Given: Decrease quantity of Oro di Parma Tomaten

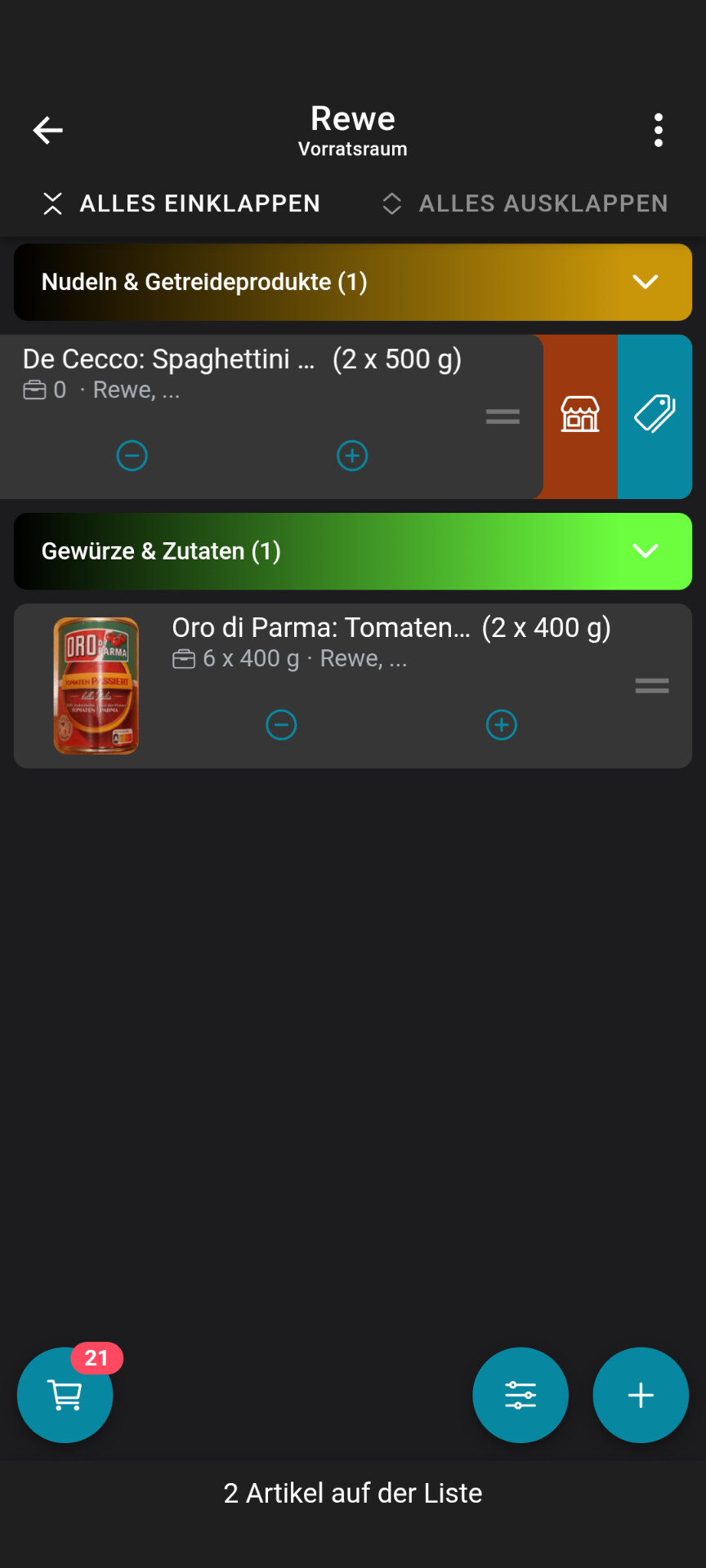Looking at the screenshot, I should pyautogui.click(x=281, y=725).
